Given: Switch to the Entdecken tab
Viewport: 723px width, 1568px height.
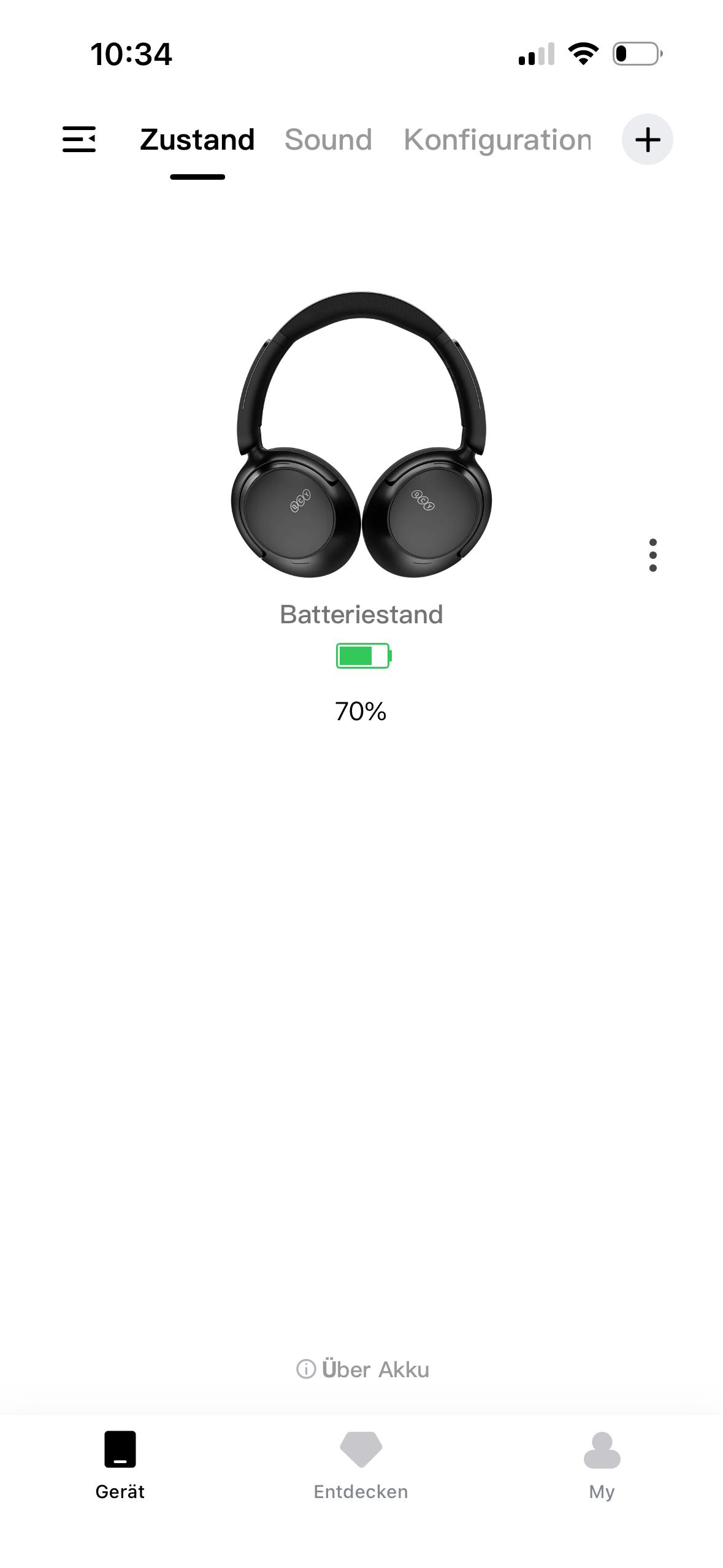Looking at the screenshot, I should 361,1464.
